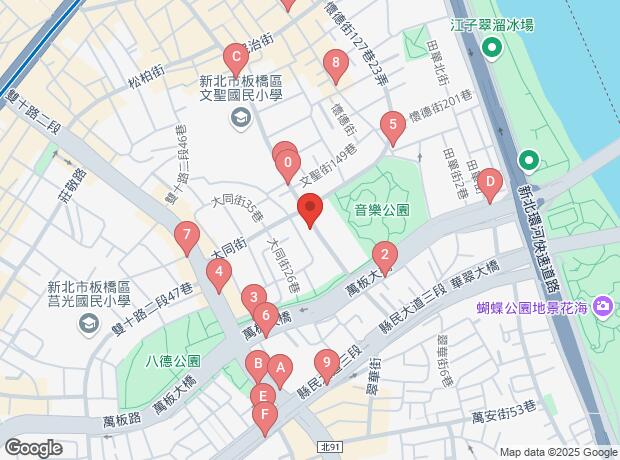Image resolution: width=620 pixels, height=460 pixels.
Task: Open map marker F
Action: [x=265, y=415]
